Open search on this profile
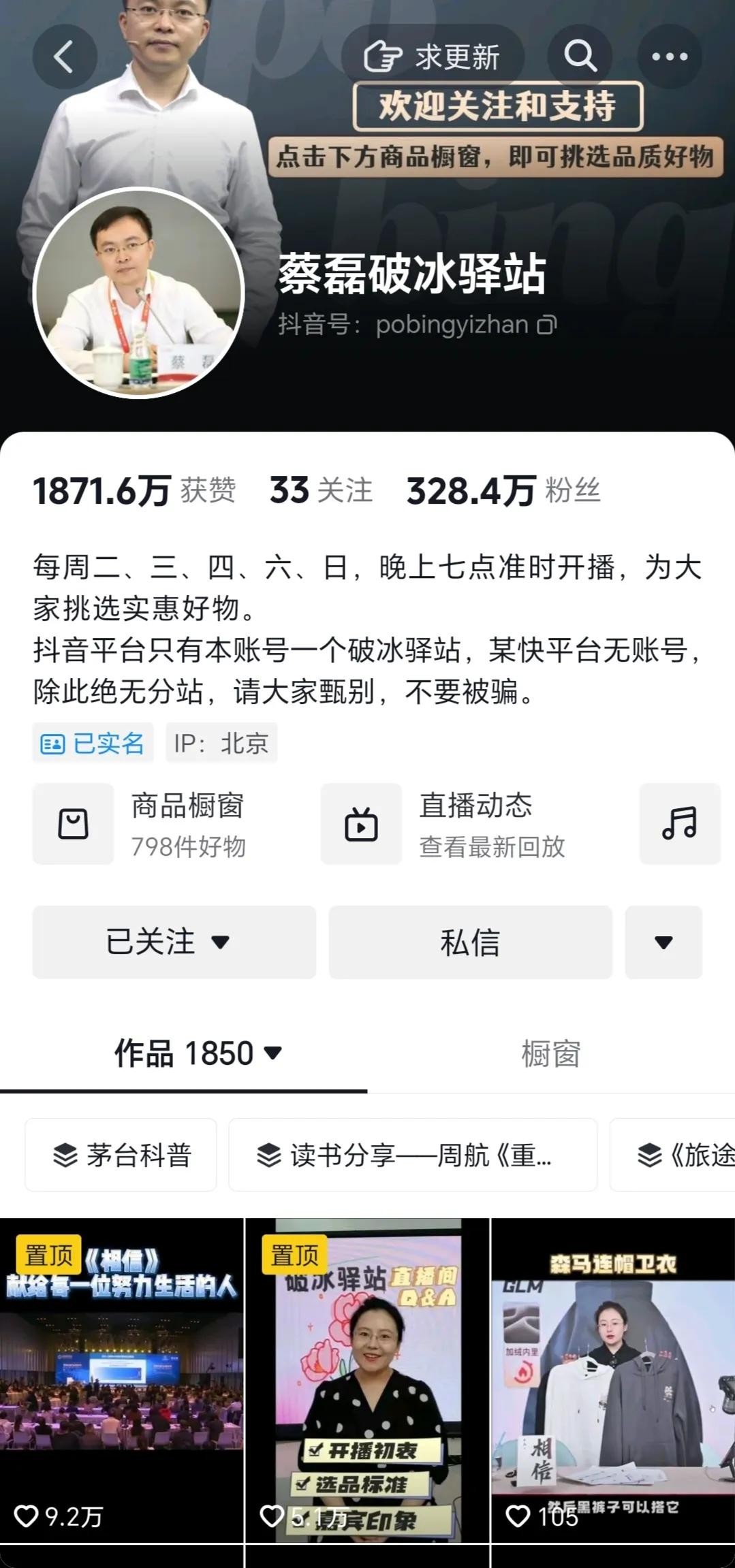The width and height of the screenshot is (735, 1568). click(580, 57)
